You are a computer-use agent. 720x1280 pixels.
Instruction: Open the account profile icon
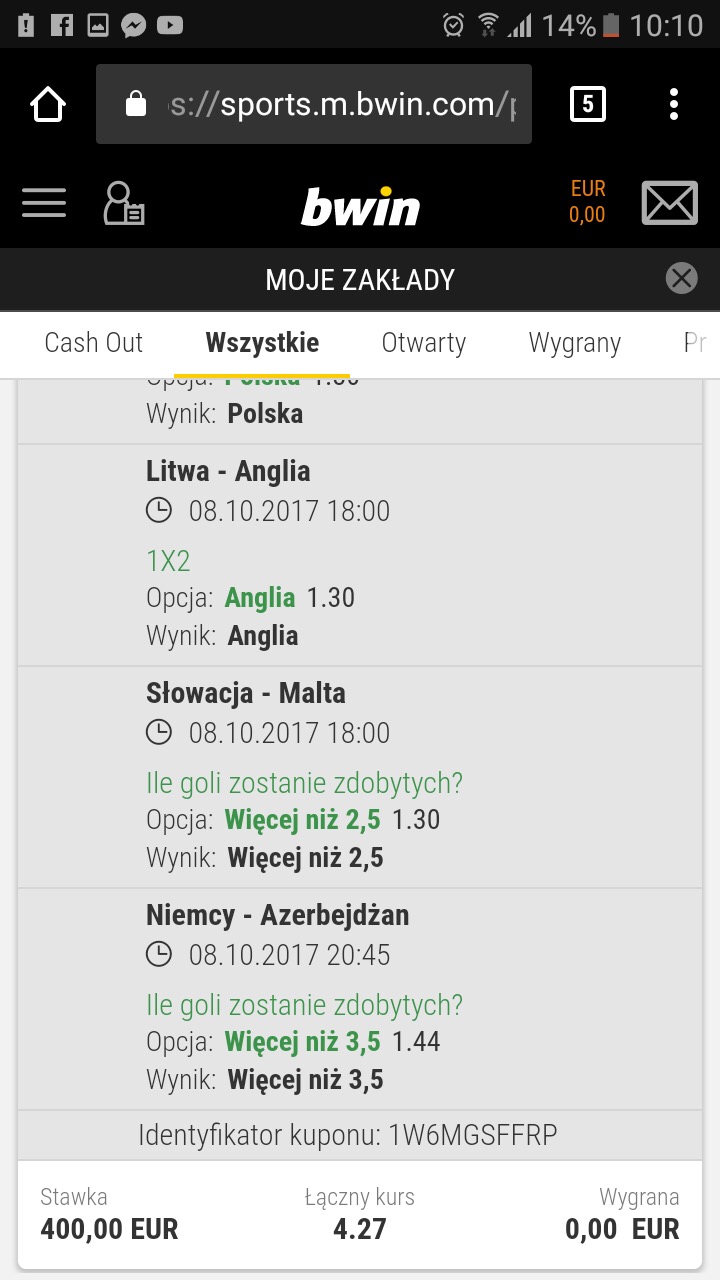click(124, 203)
